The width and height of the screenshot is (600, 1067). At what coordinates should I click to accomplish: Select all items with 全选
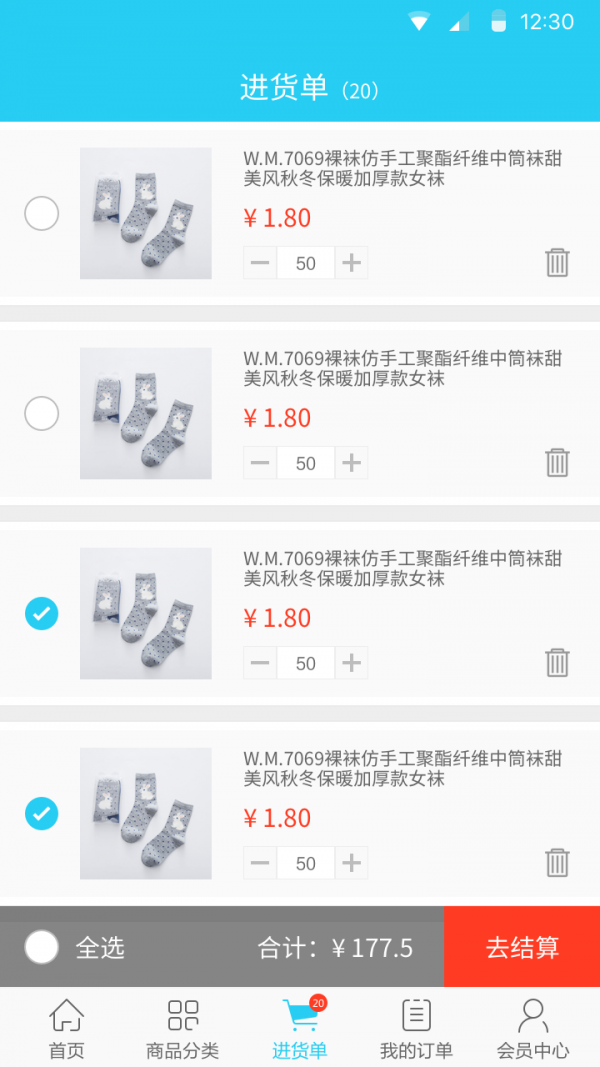(x=42, y=947)
